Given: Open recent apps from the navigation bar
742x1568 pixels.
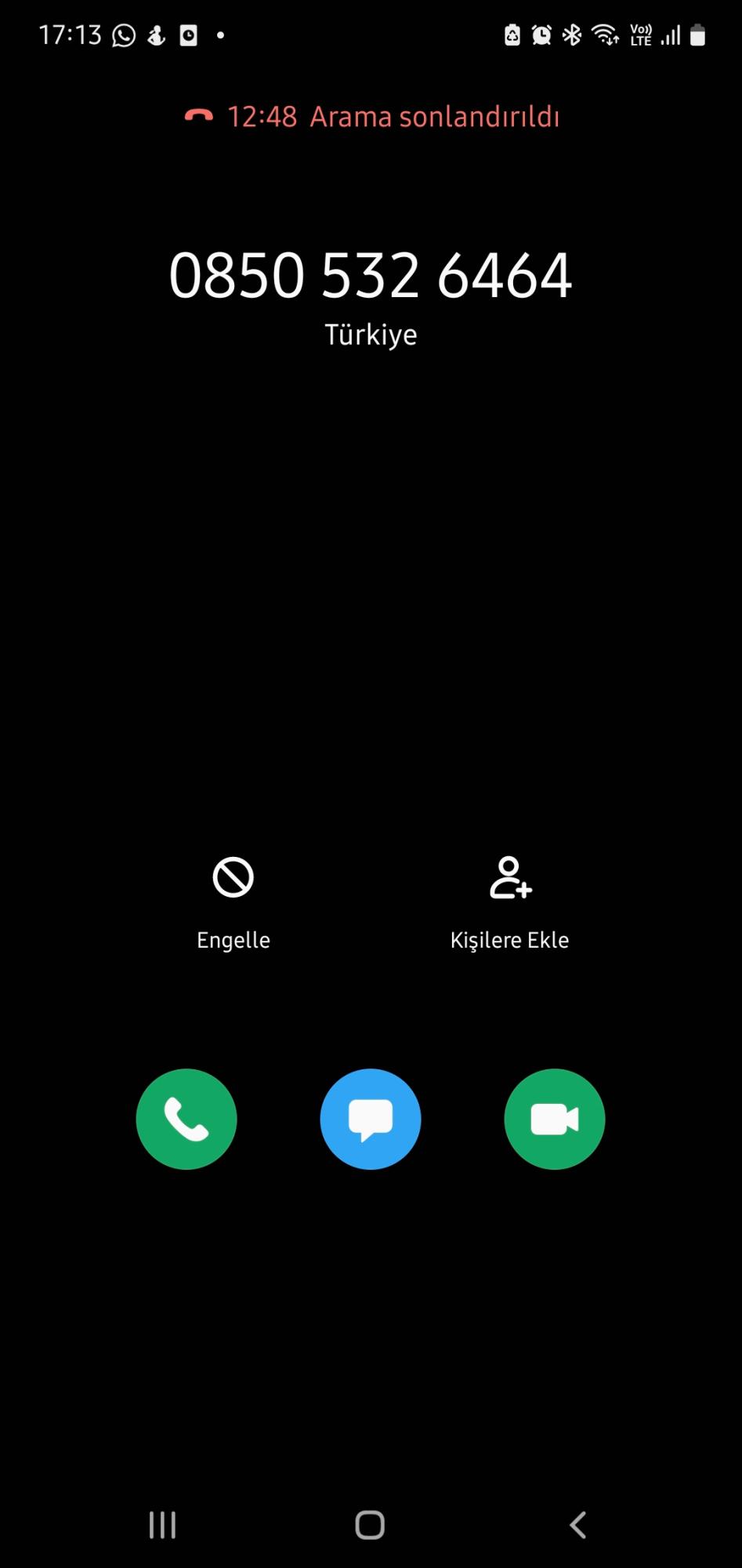Looking at the screenshot, I should click(x=162, y=1525).
